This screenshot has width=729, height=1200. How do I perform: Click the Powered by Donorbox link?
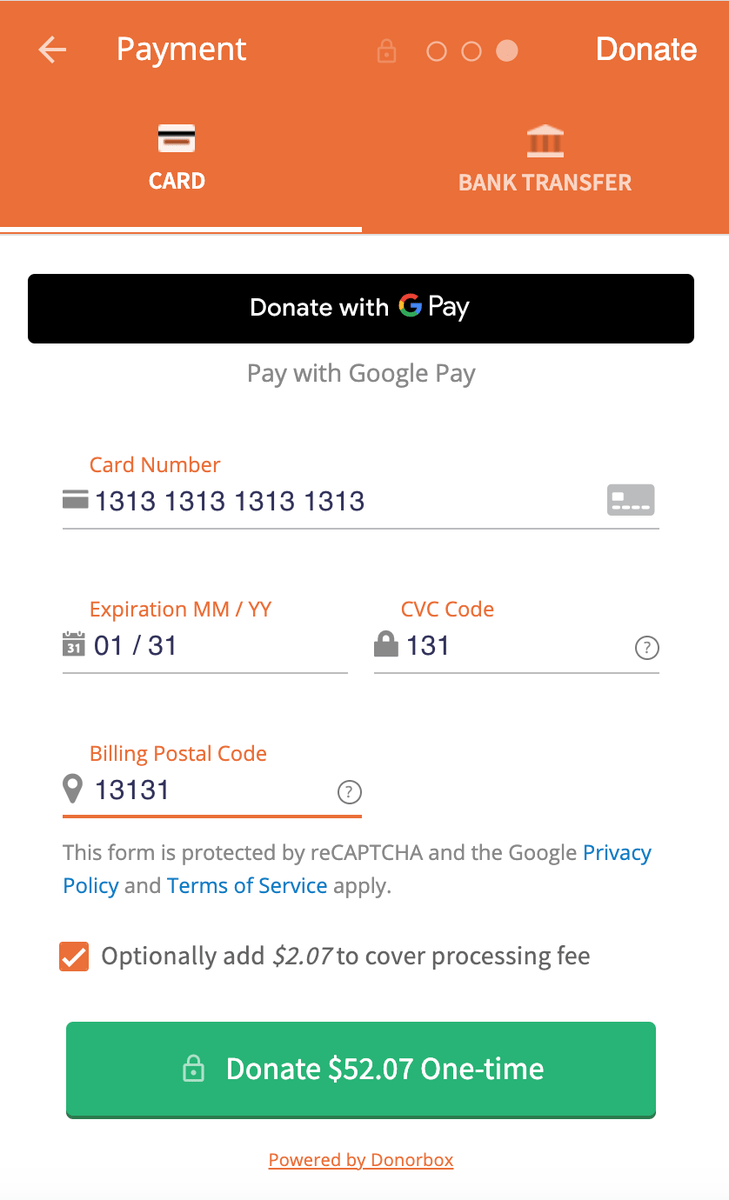click(360, 1159)
